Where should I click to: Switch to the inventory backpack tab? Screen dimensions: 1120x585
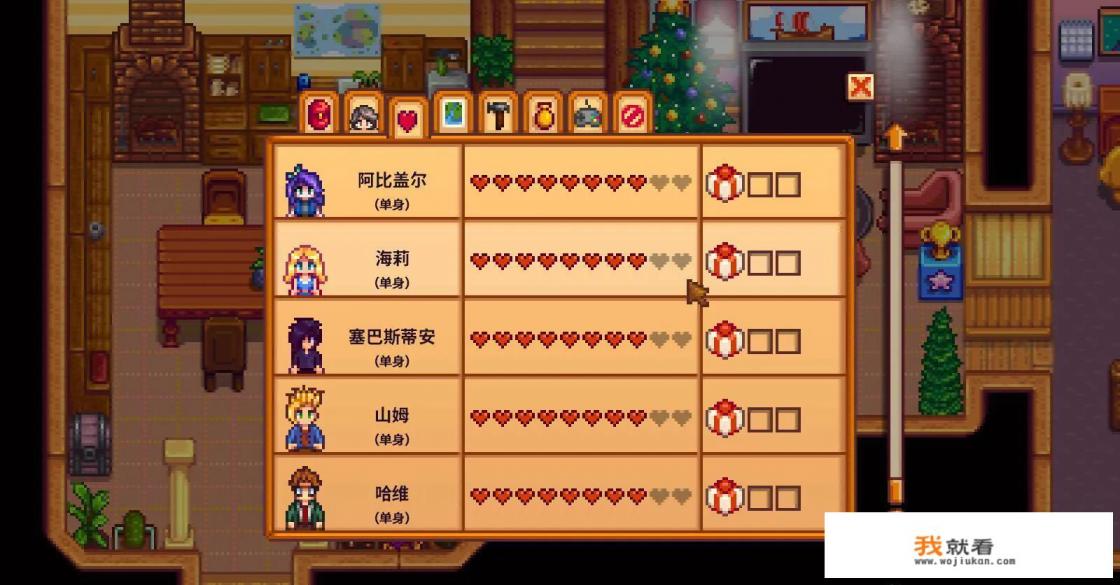(x=320, y=115)
